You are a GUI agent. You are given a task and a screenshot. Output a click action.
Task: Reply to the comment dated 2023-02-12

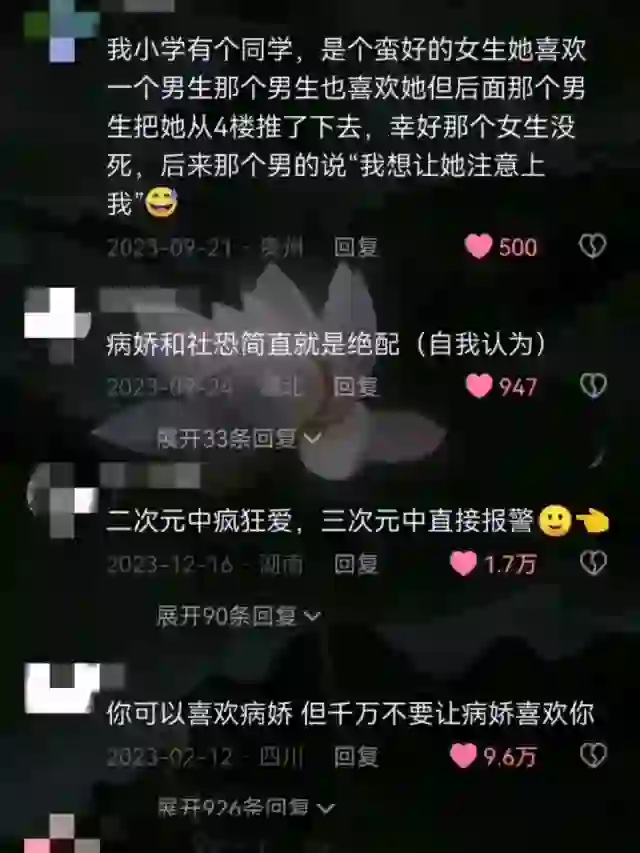tap(356, 756)
